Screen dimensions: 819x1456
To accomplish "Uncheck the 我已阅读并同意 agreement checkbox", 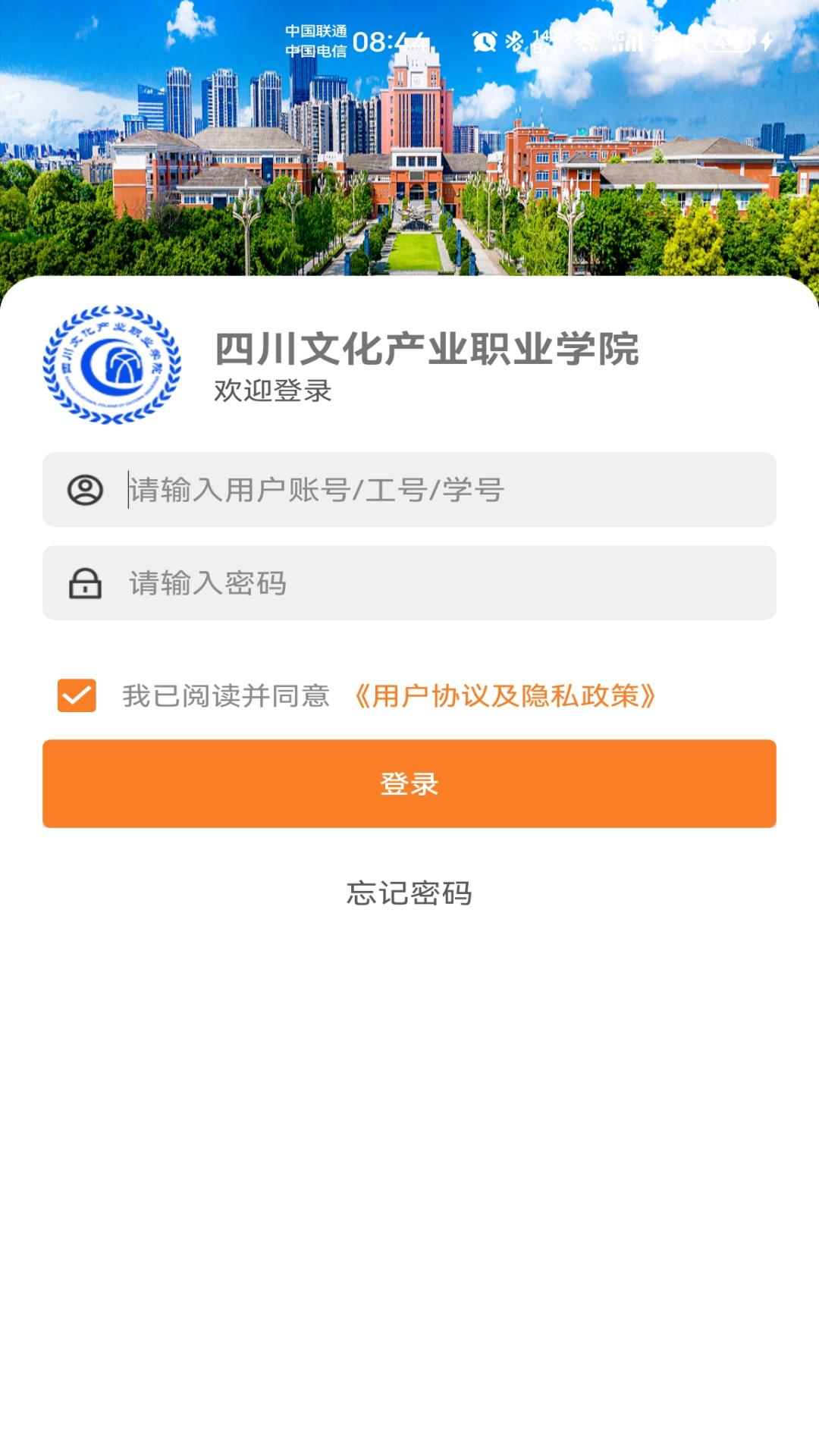I will 75,694.
